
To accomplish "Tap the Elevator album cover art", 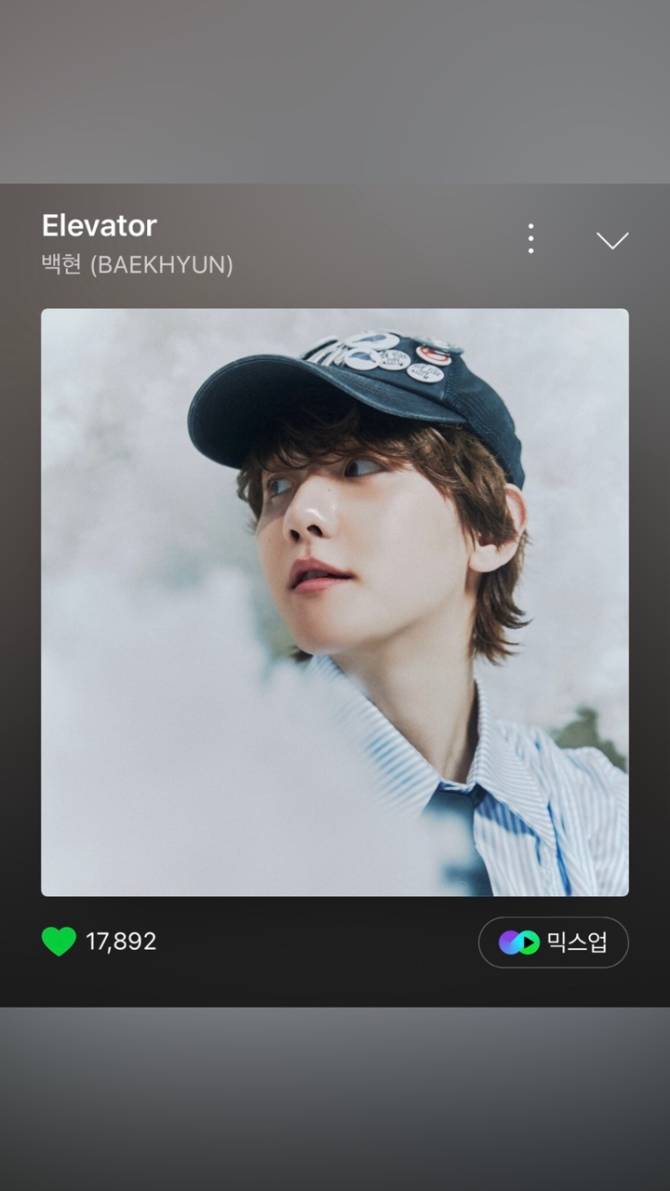I will [x=334, y=602].
